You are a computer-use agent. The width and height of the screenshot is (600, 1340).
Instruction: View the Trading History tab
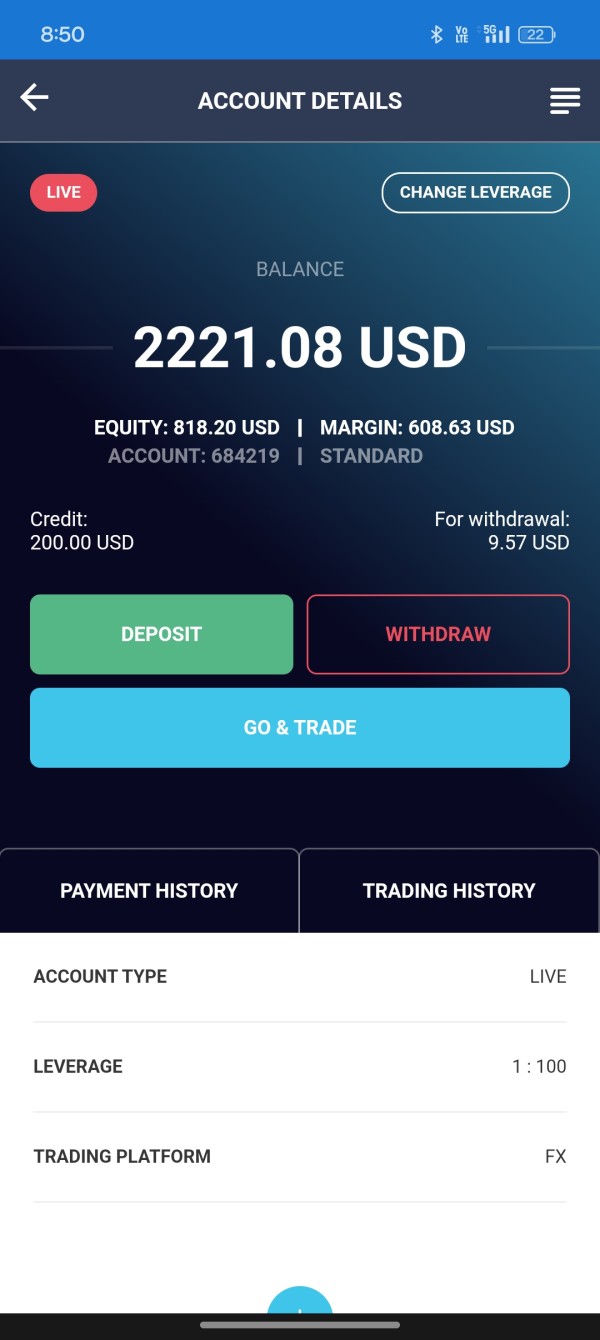pyautogui.click(x=449, y=890)
